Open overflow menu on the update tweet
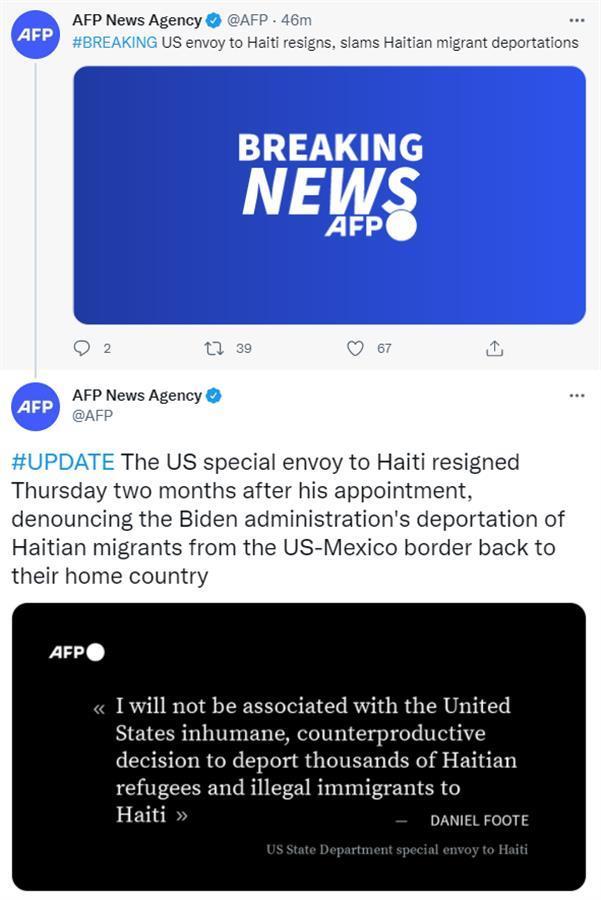The width and height of the screenshot is (601, 900). [x=576, y=396]
